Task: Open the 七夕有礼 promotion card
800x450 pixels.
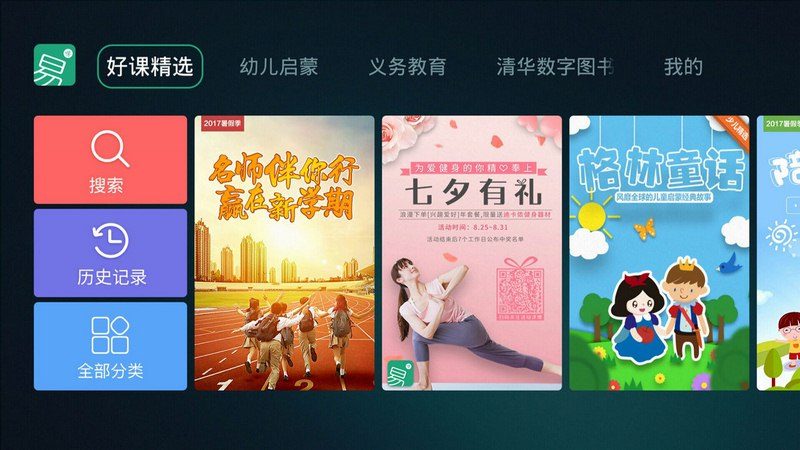Action: [471, 253]
